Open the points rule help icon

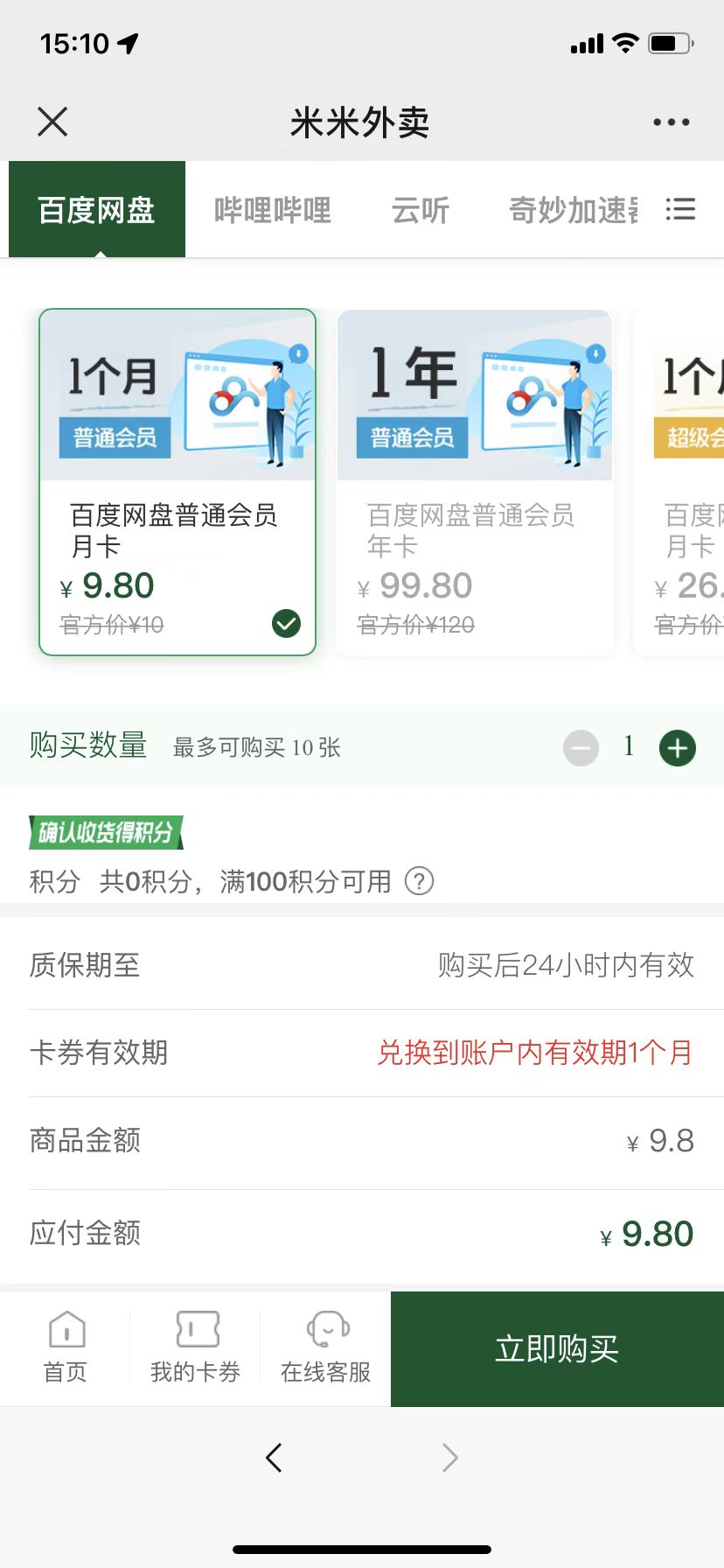pyautogui.click(x=419, y=881)
